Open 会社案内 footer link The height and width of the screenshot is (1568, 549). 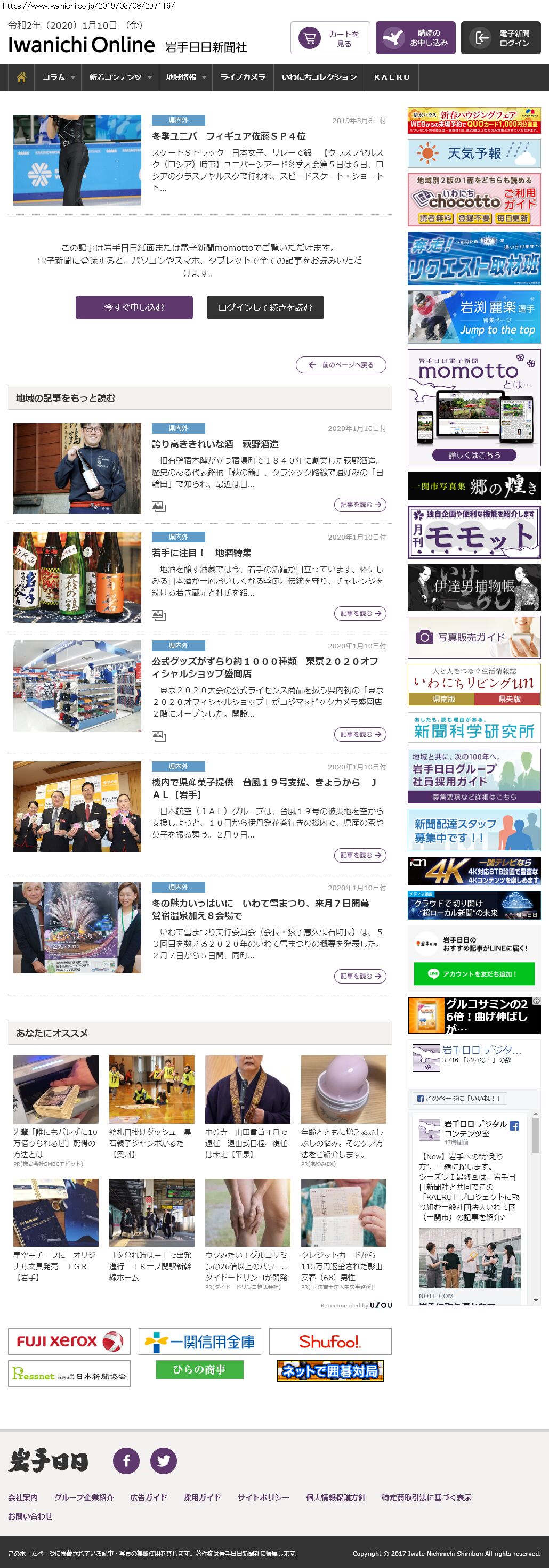(x=22, y=1497)
